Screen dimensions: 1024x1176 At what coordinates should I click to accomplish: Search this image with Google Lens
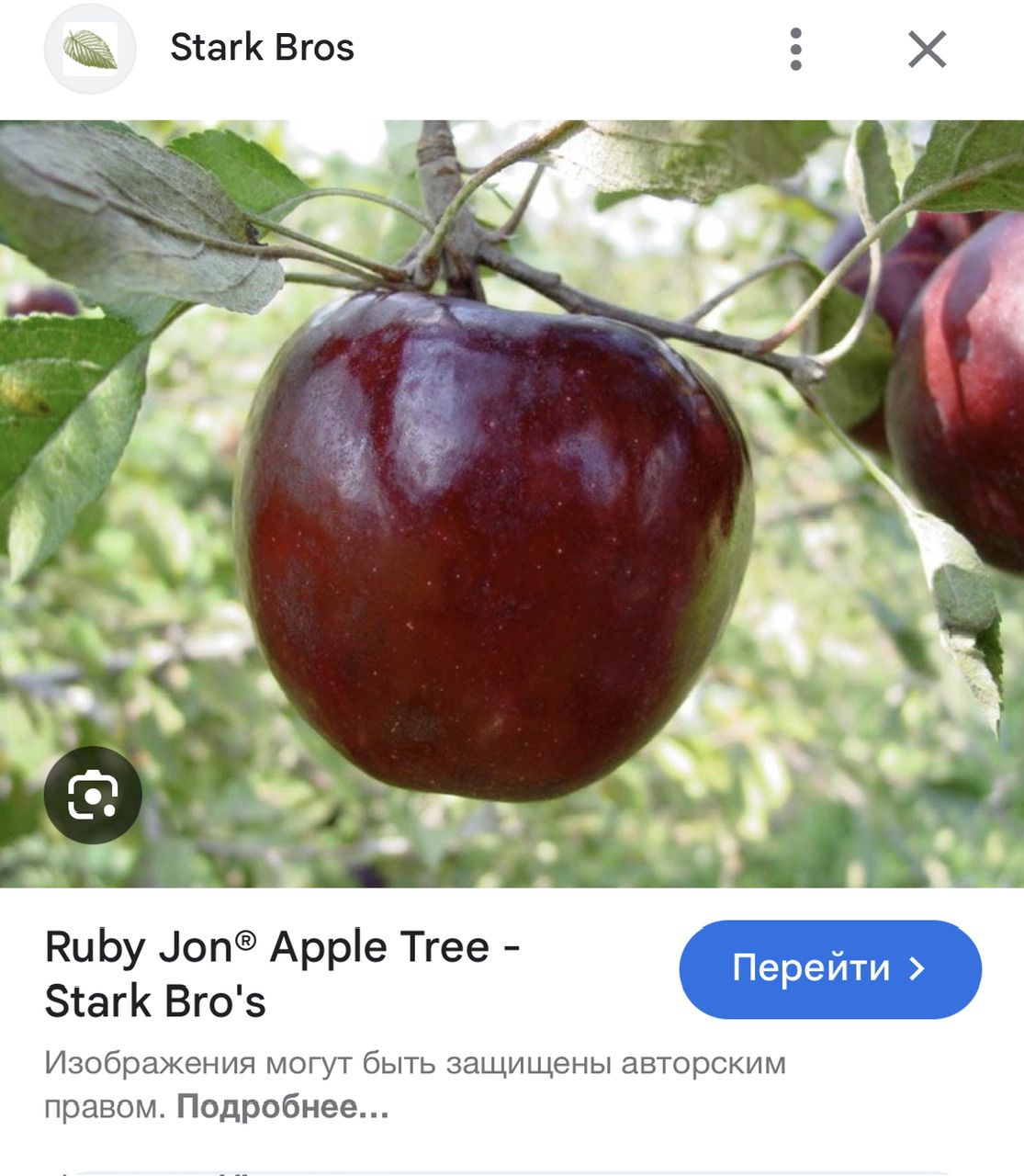[x=93, y=796]
